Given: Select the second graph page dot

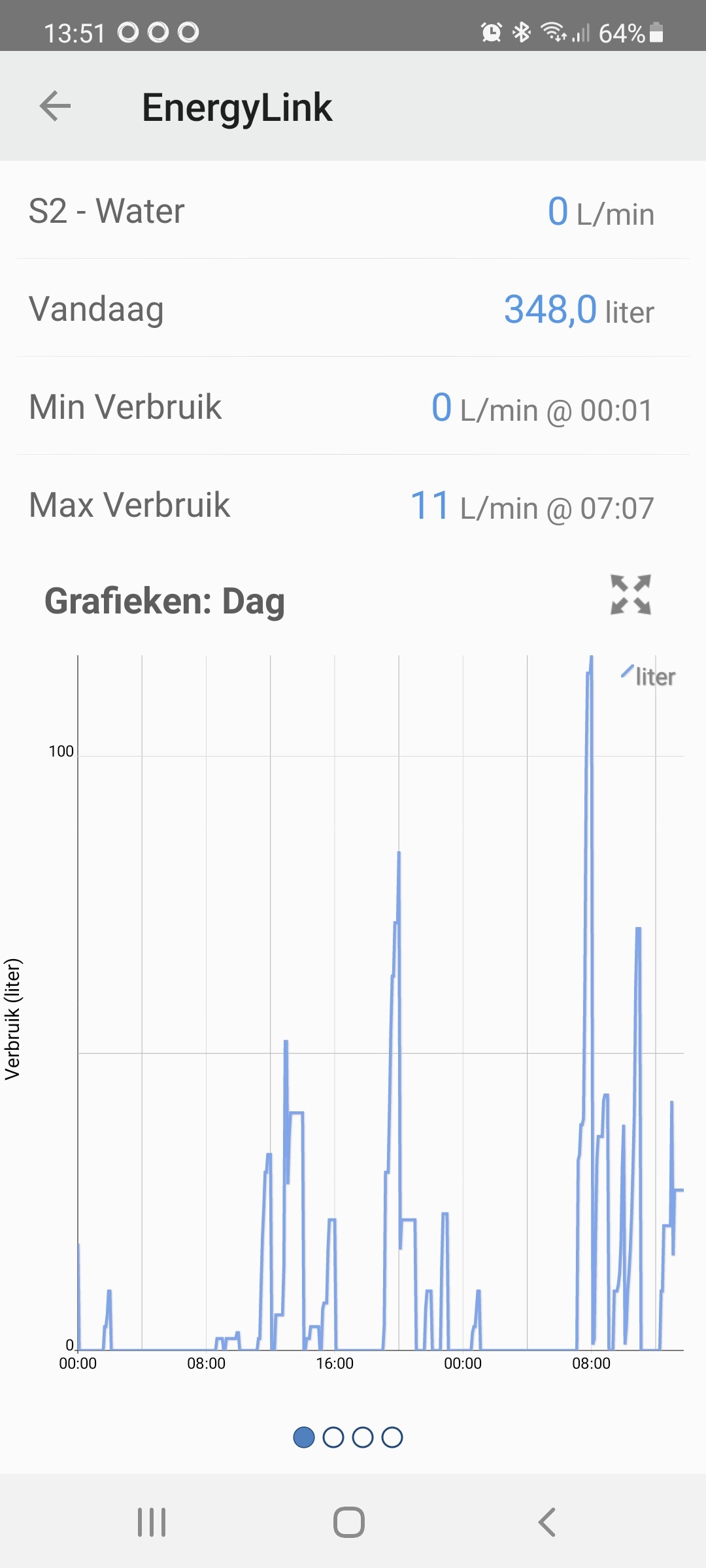Looking at the screenshot, I should pos(333,1437).
